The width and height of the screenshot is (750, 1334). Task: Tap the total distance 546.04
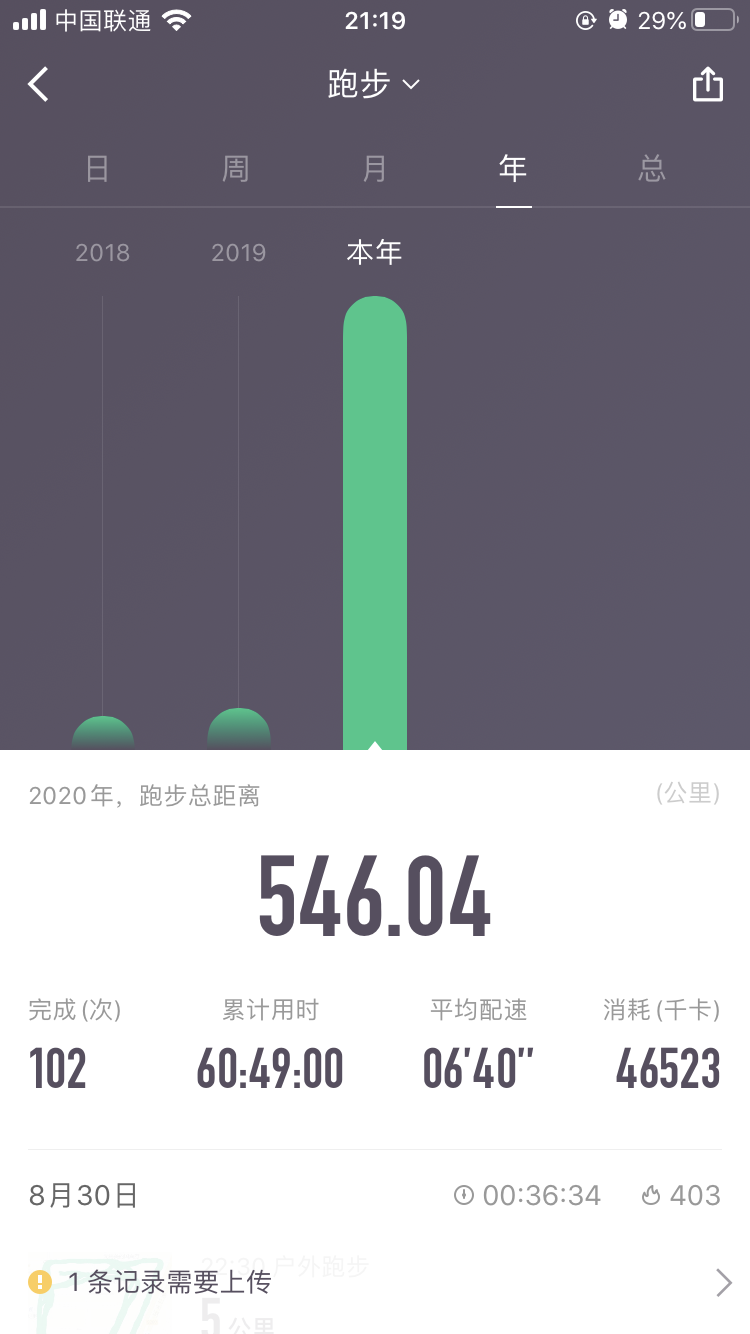click(375, 895)
